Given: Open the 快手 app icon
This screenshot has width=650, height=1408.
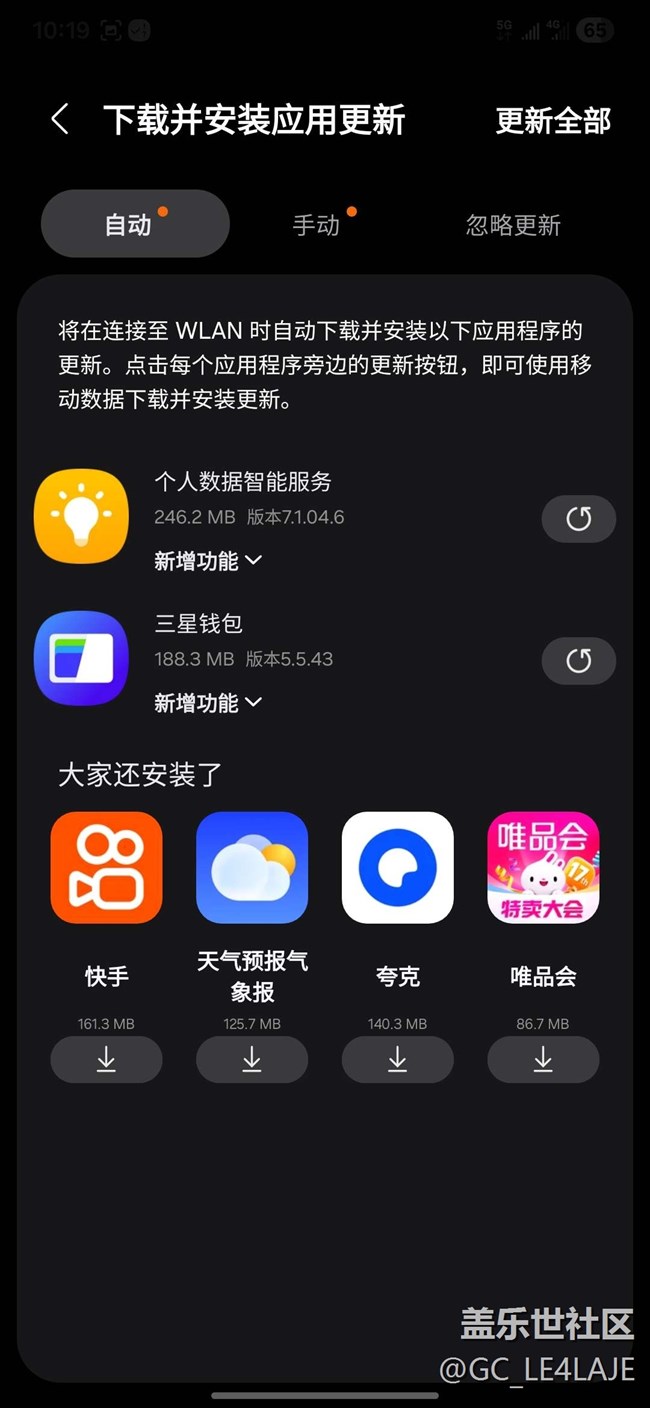Looking at the screenshot, I should click(106, 867).
